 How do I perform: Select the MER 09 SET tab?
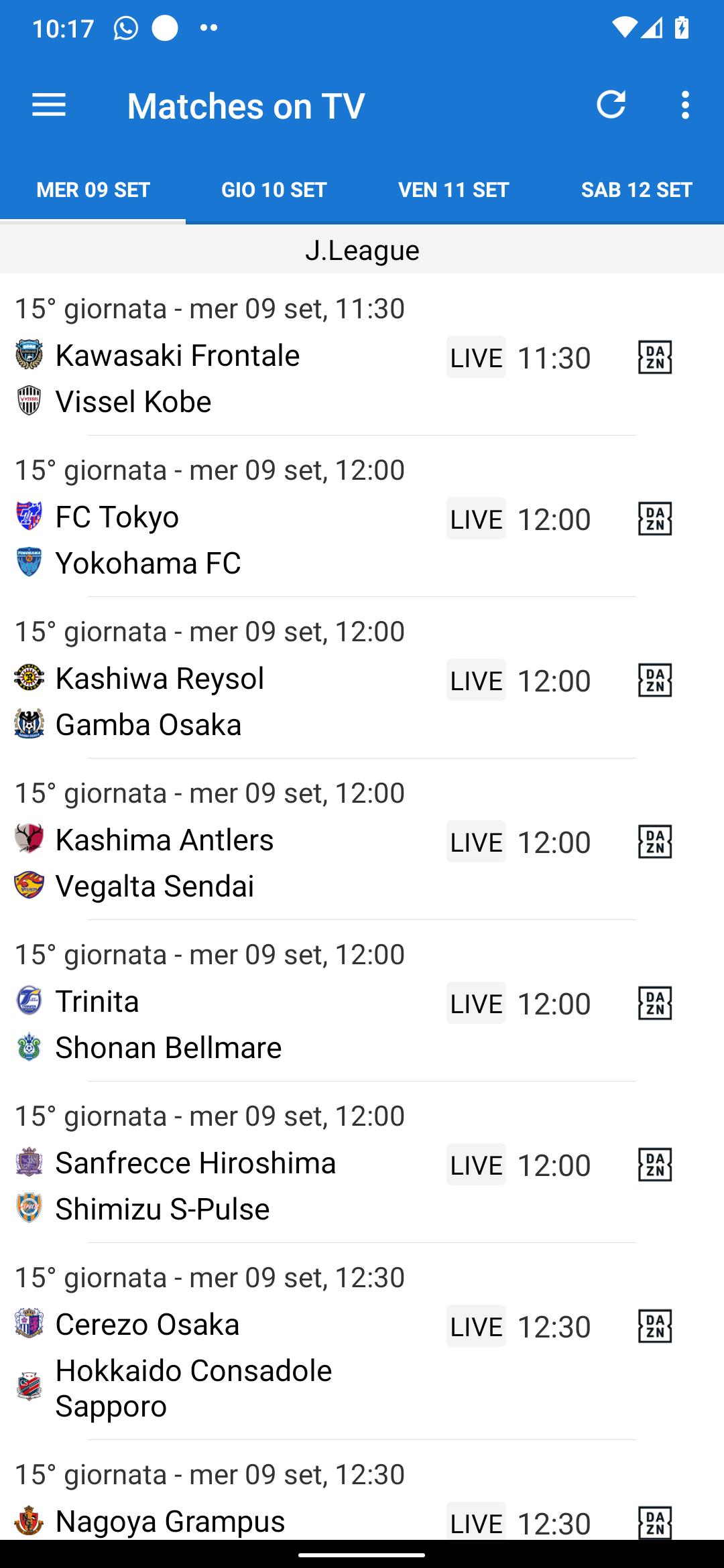tap(93, 190)
